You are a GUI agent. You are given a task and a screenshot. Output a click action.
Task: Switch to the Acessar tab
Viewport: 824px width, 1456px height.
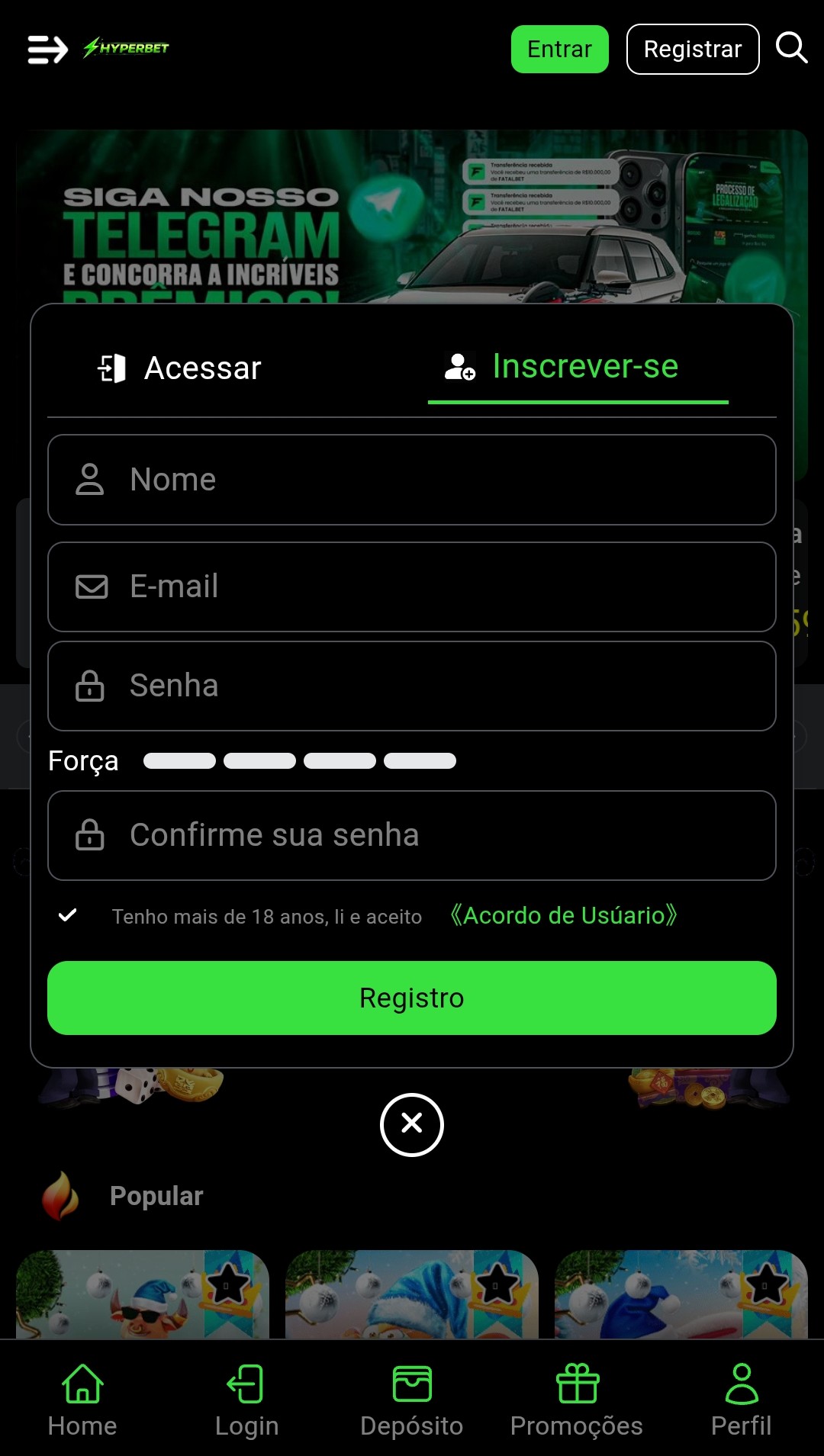click(x=180, y=368)
